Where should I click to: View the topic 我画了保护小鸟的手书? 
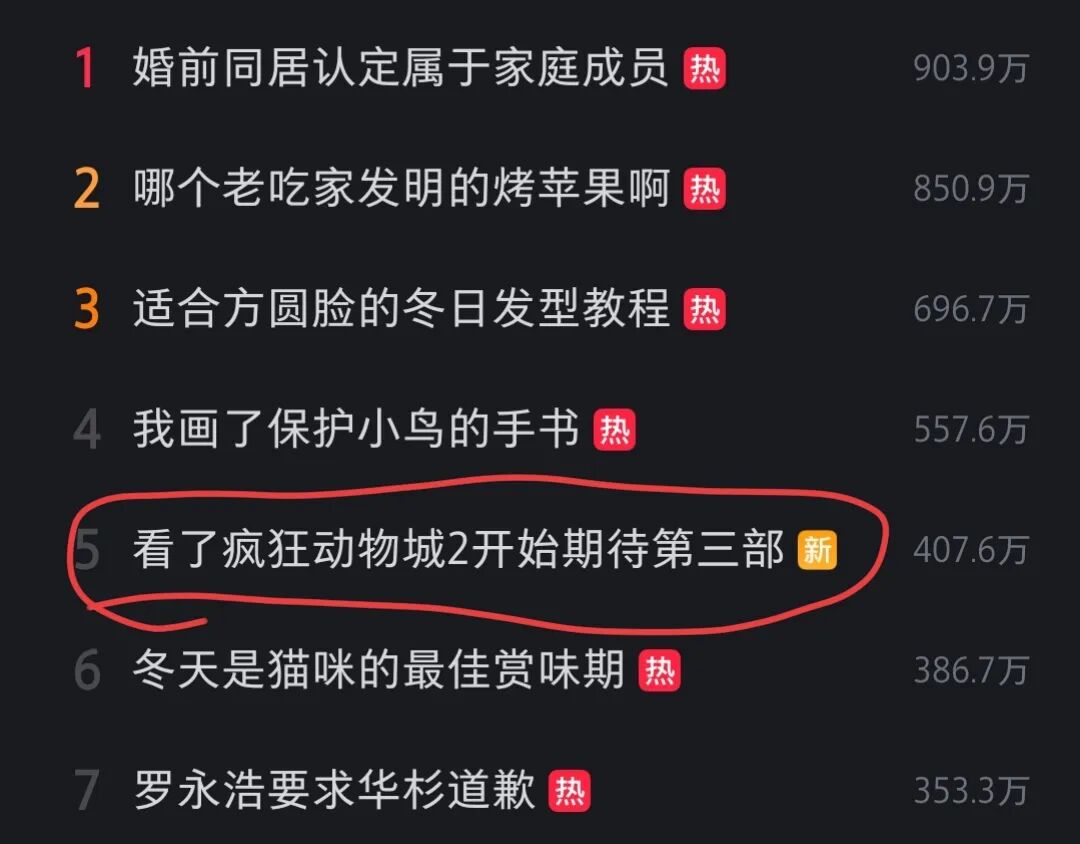[357, 430]
